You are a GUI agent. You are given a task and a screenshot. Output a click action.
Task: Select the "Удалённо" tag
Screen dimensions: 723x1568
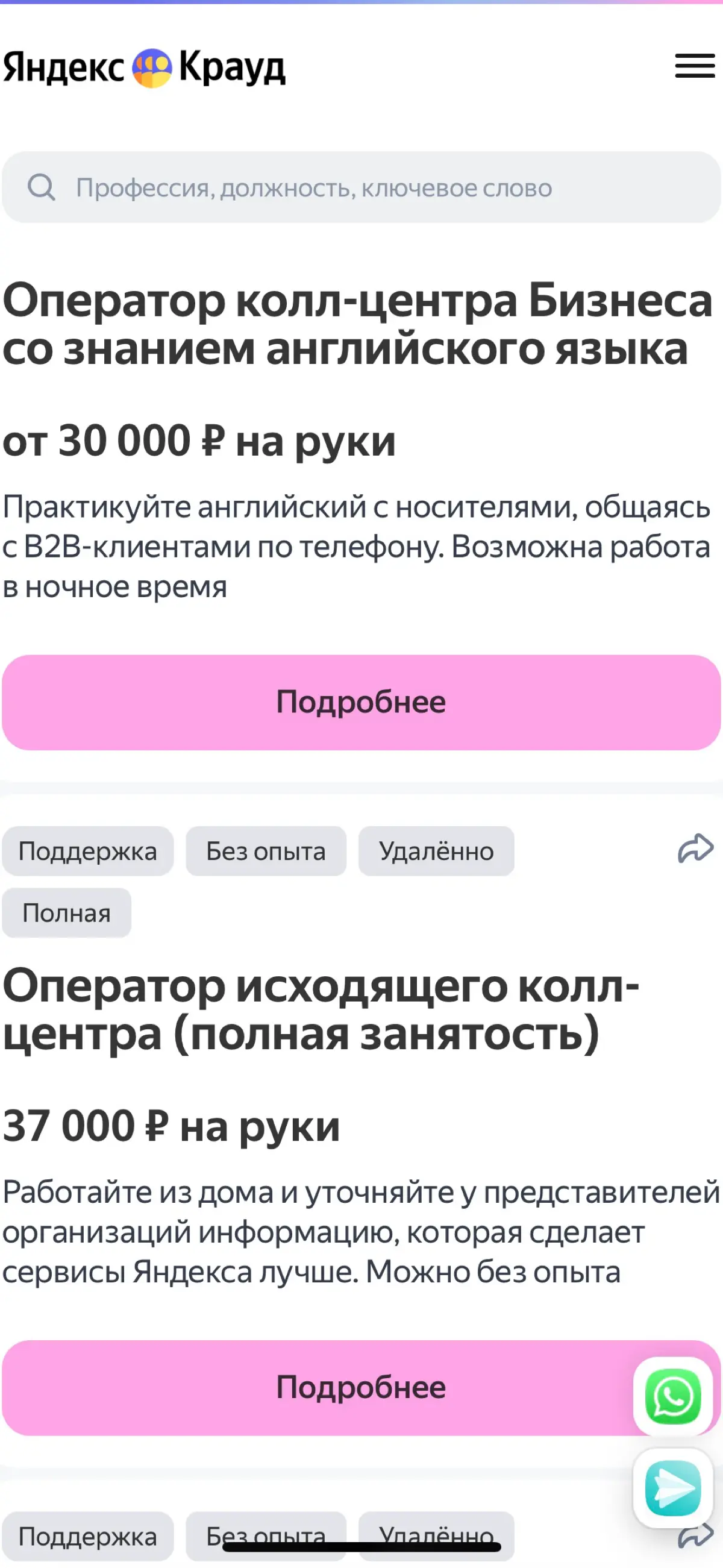click(x=437, y=851)
